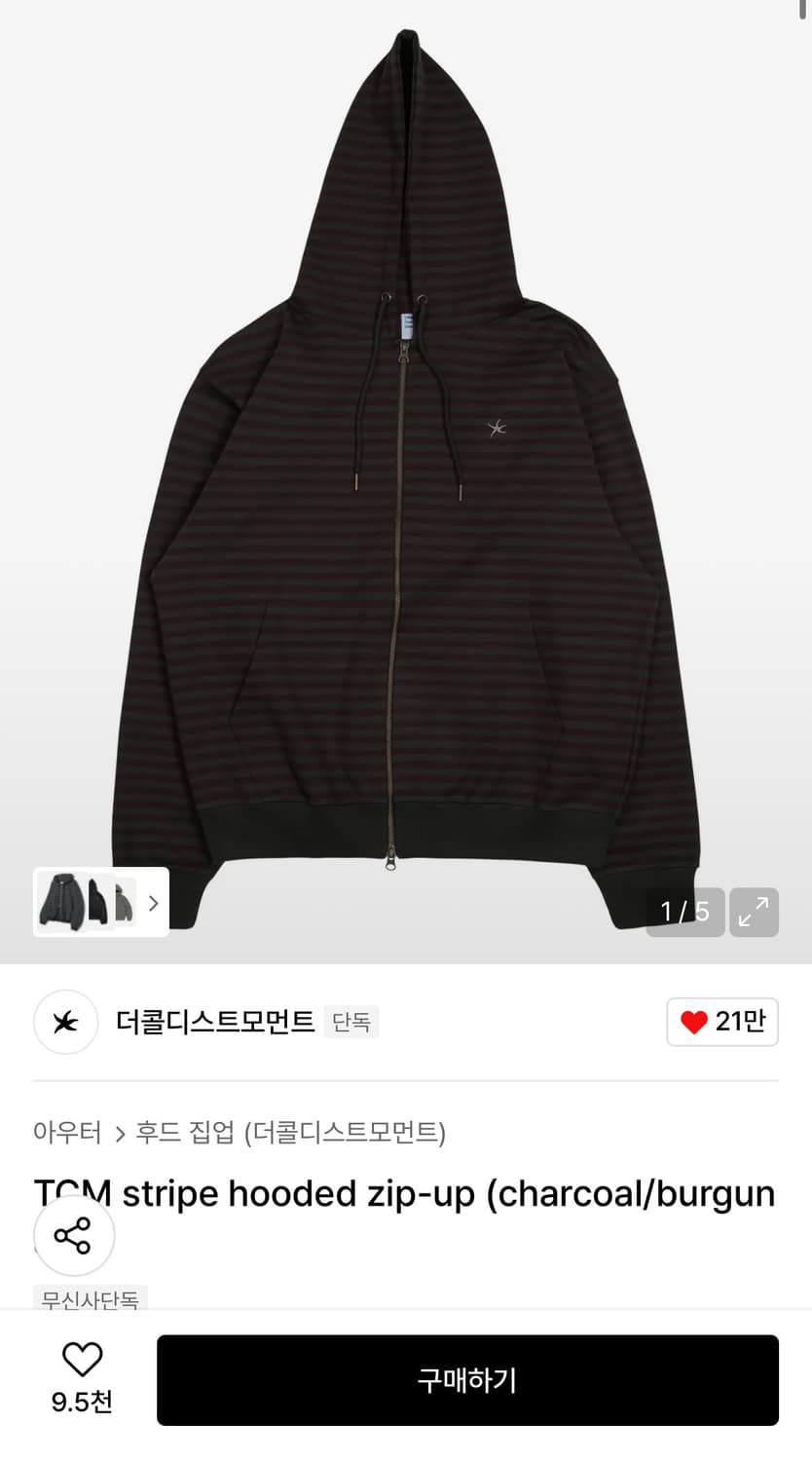This screenshot has width=812, height=1461.
Task: Expand thumbnails with the right chevron arrow
Action: pyautogui.click(x=153, y=903)
